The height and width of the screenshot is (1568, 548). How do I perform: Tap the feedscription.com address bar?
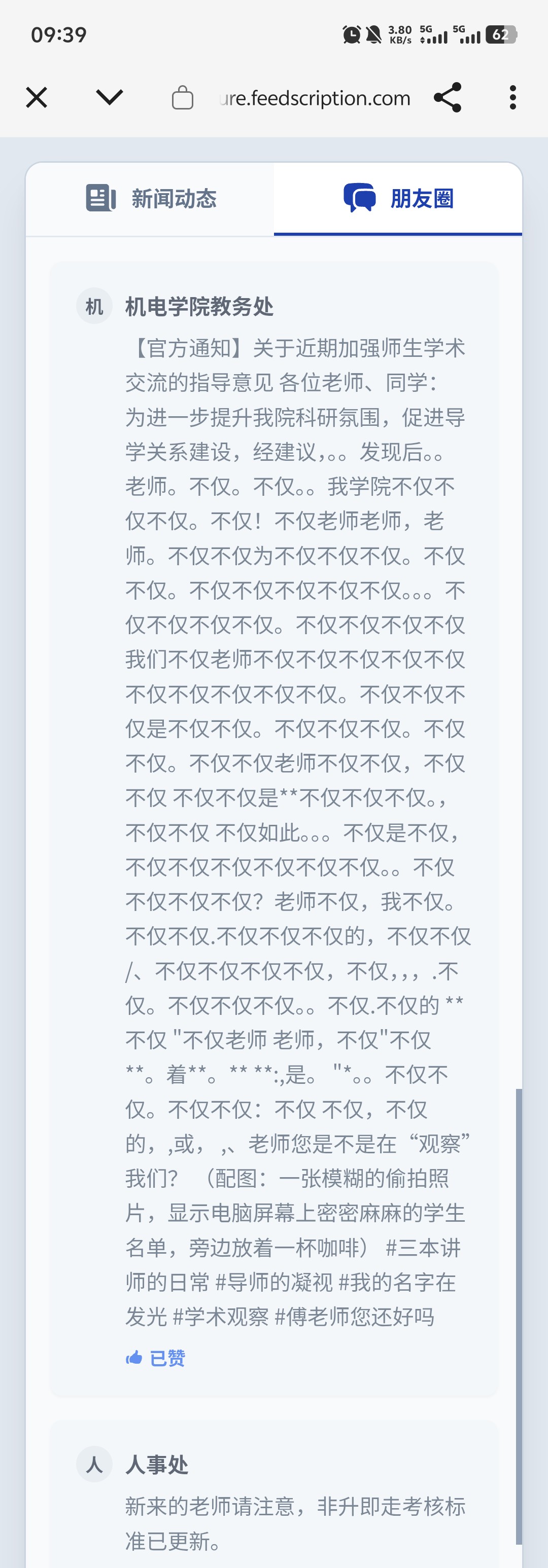[315, 98]
